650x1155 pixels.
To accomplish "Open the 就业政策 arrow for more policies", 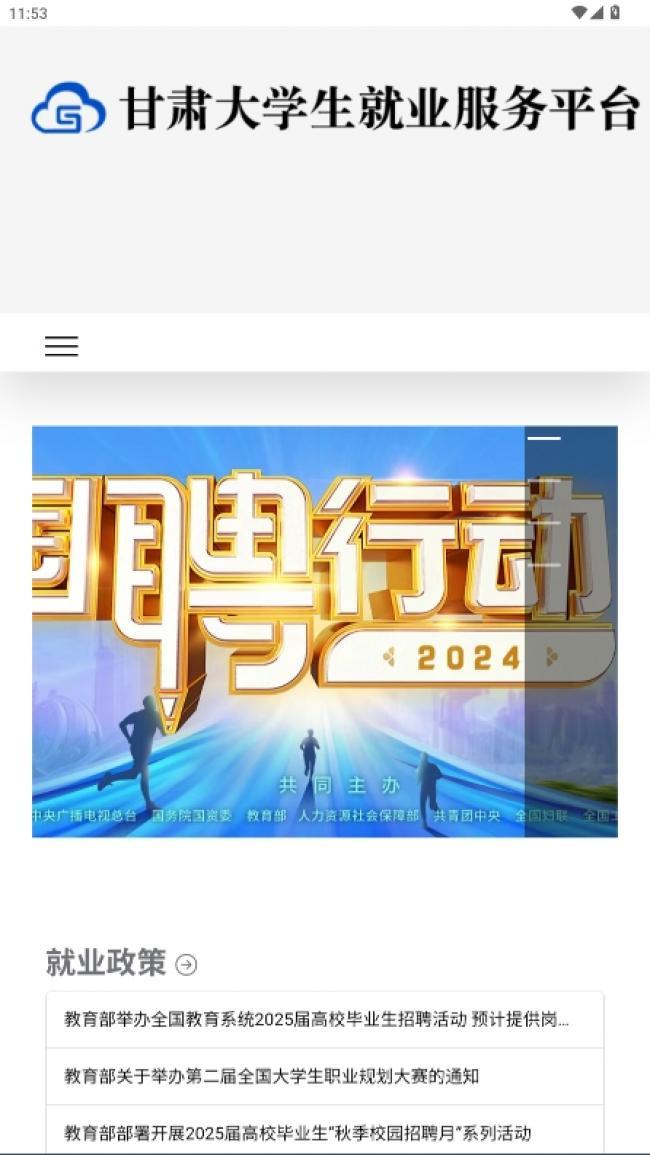I will tap(186, 964).
